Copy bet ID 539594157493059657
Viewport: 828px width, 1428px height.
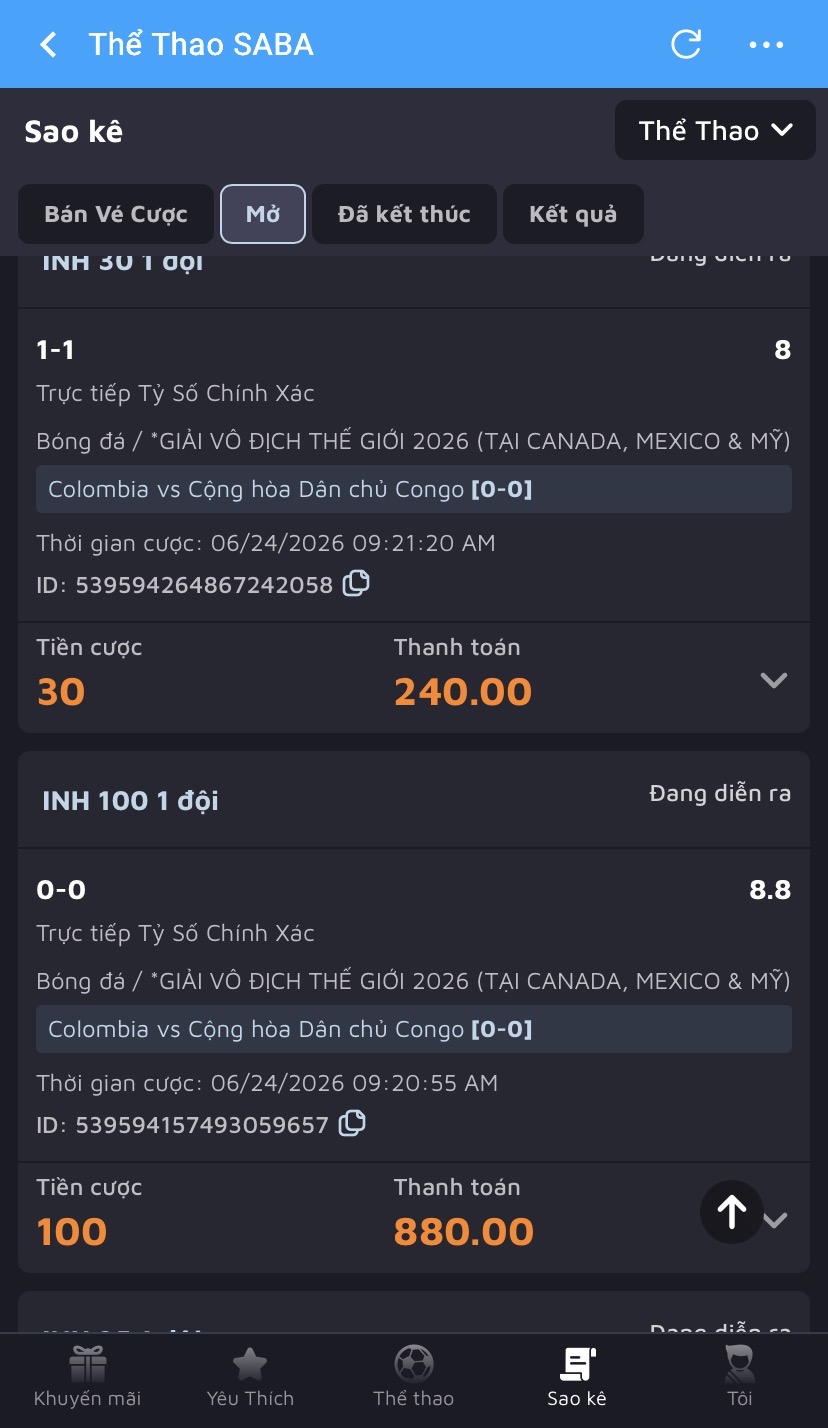(x=352, y=1123)
